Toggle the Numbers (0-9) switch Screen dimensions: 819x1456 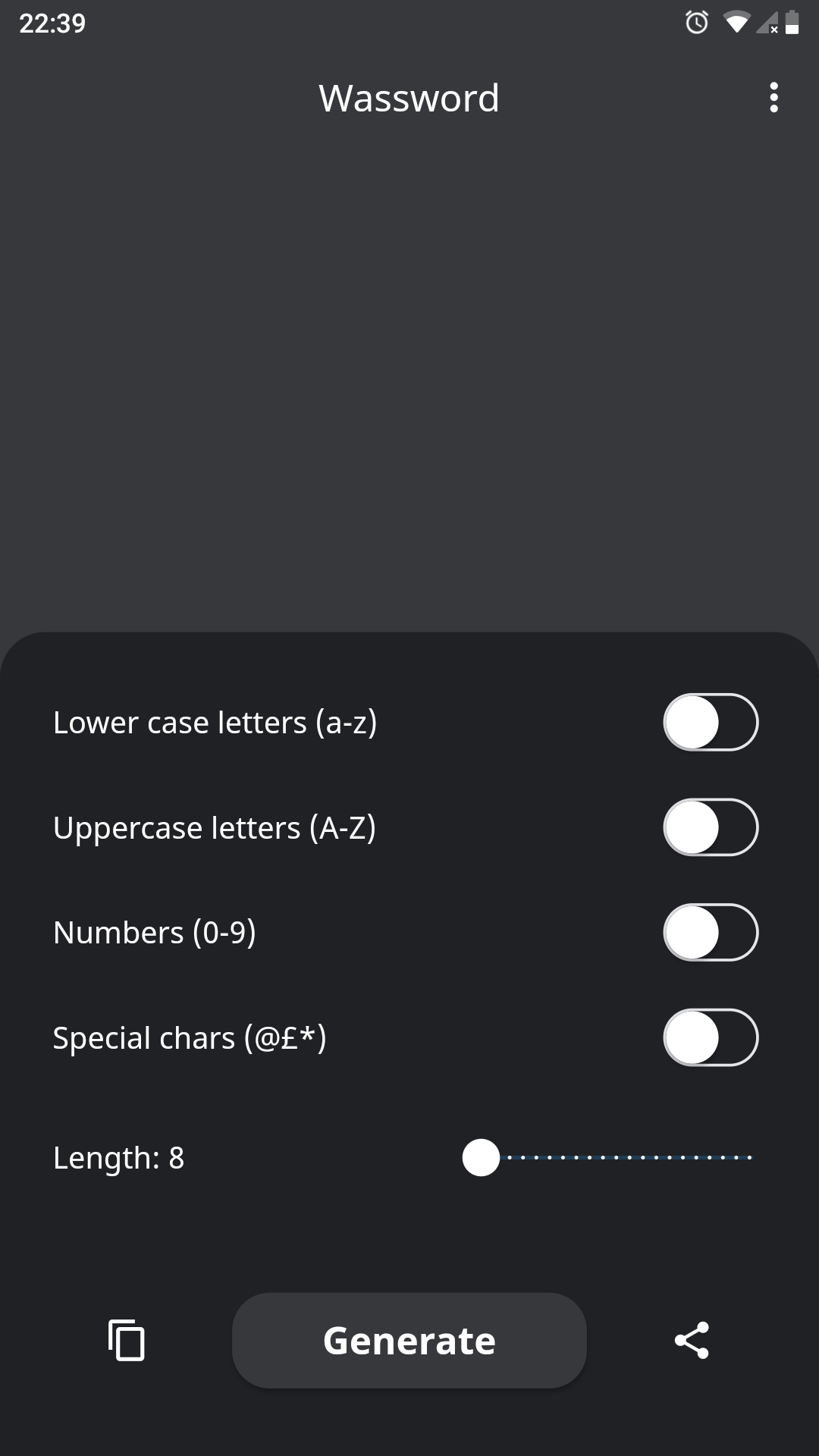point(711,932)
